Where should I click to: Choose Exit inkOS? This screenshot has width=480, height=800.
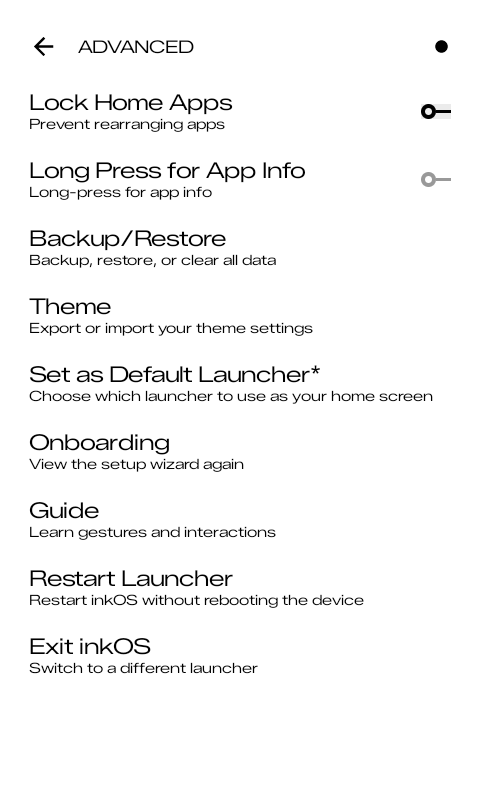(240, 655)
